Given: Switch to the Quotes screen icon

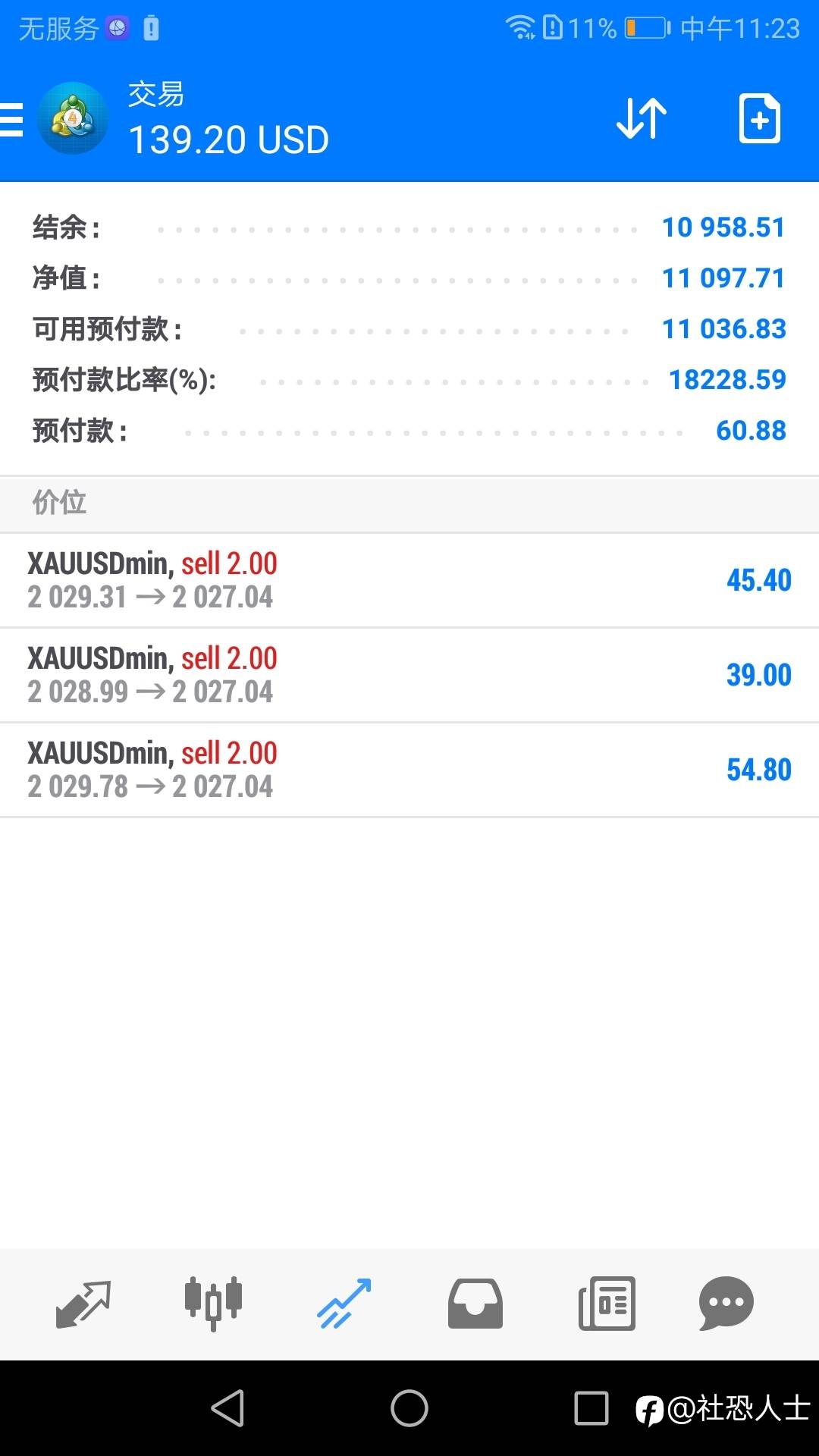Looking at the screenshot, I should pos(85,1303).
